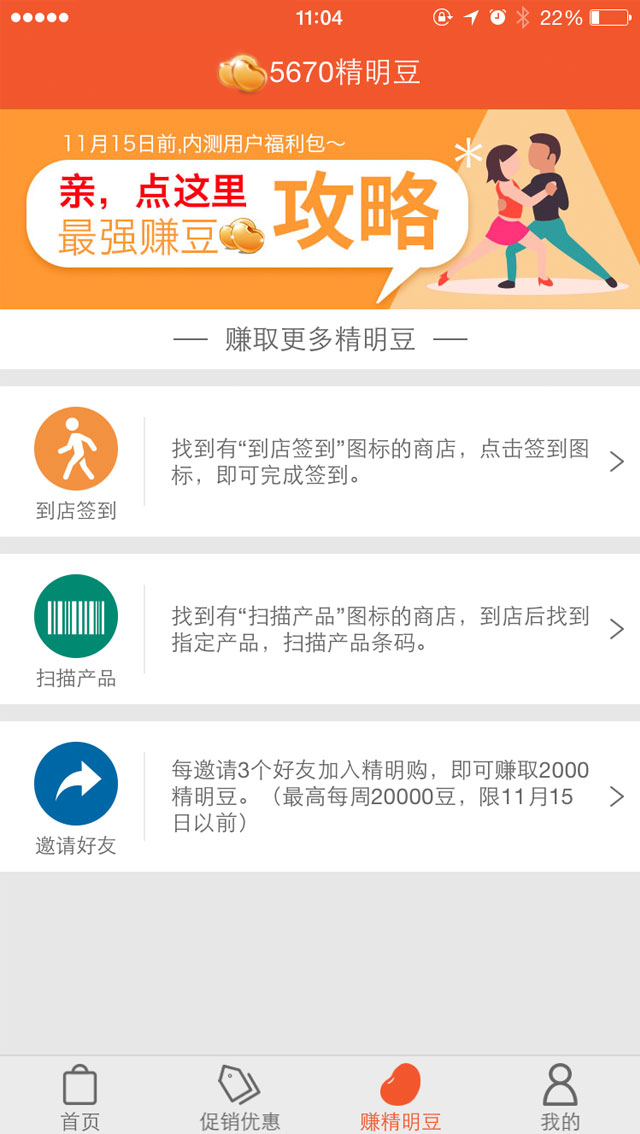The image size is (640, 1134).
Task: Open the 邀请好友 row
Action: [320, 796]
